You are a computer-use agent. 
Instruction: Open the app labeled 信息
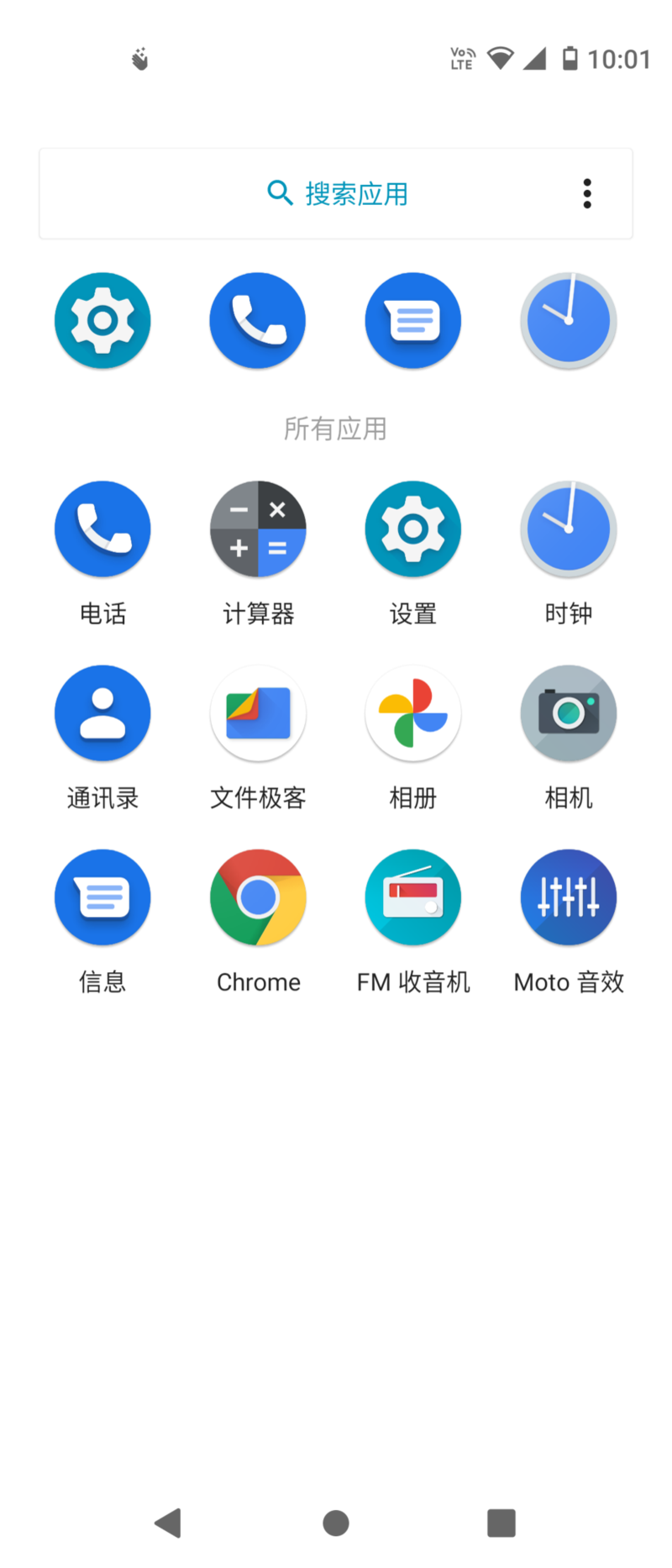coord(102,897)
